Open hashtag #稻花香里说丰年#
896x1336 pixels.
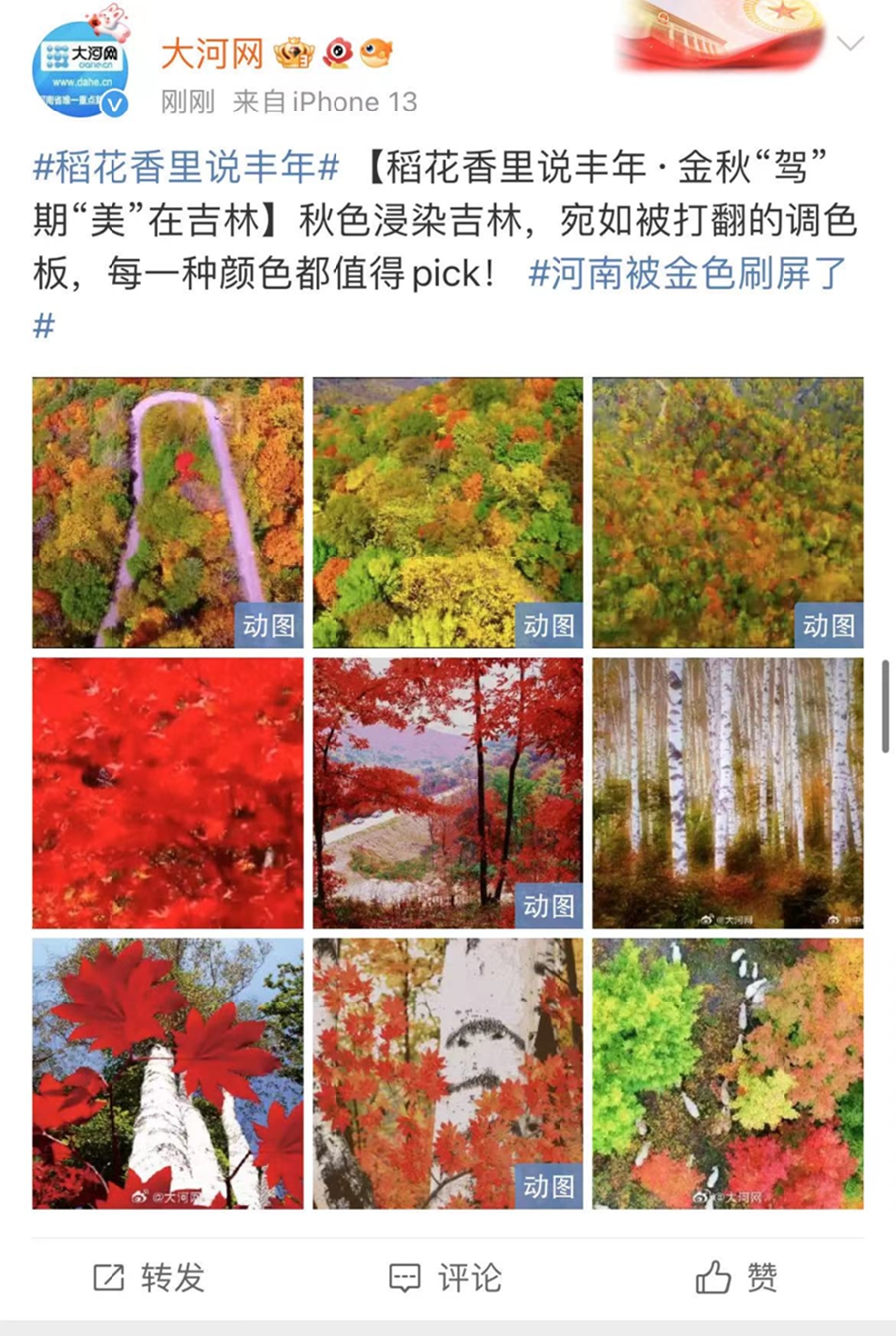tap(186, 167)
